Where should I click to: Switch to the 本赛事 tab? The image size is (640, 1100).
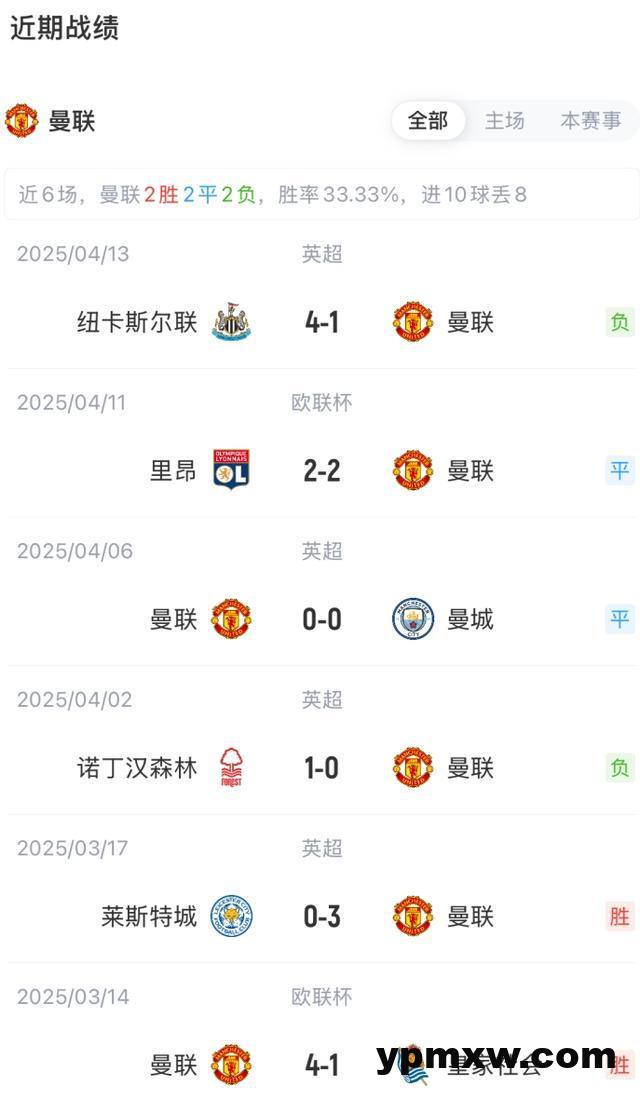590,121
